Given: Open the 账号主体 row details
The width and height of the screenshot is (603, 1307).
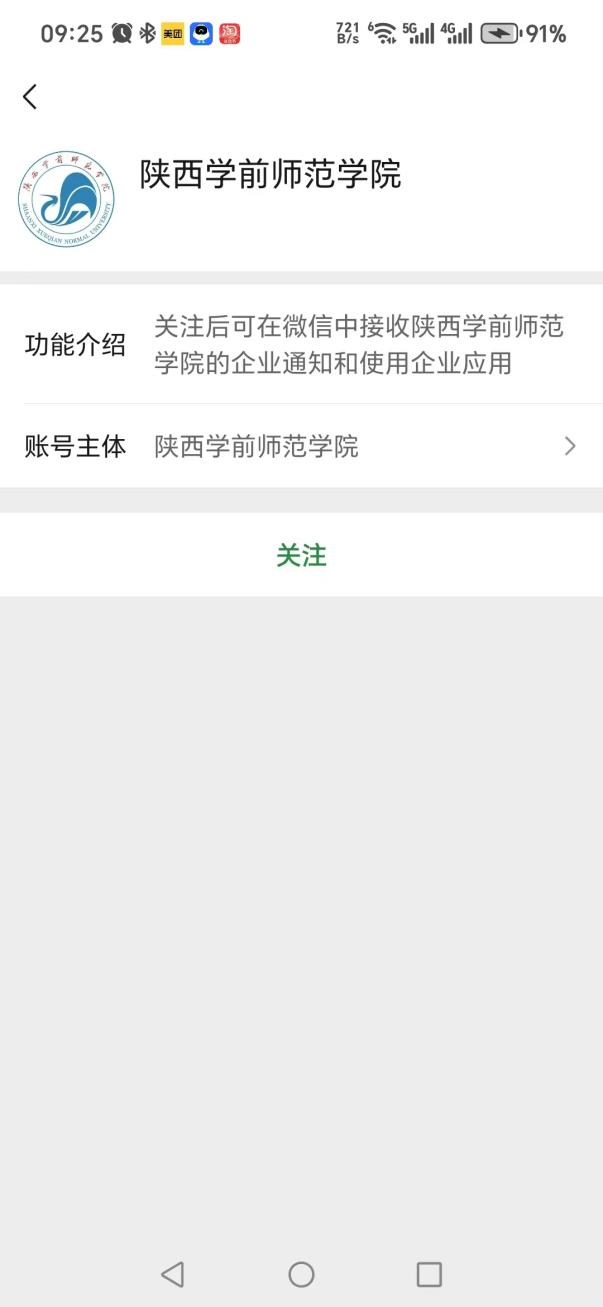Looking at the screenshot, I should click(x=301, y=446).
